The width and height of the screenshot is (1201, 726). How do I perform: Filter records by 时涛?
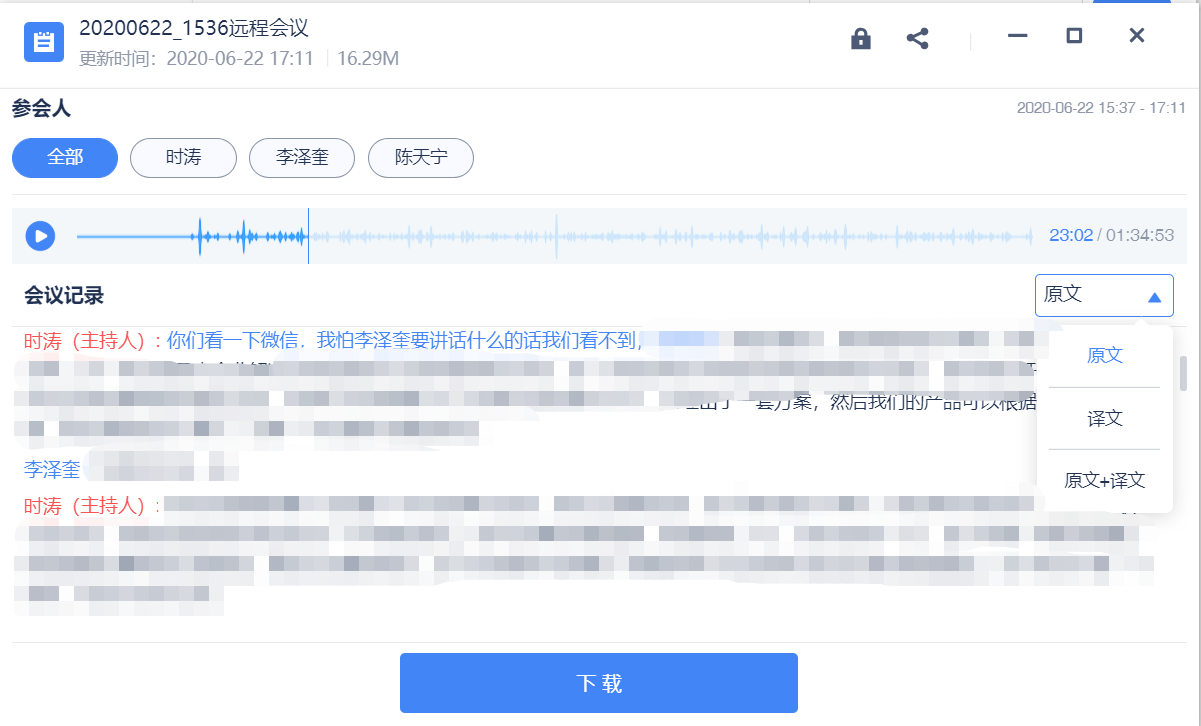point(183,158)
